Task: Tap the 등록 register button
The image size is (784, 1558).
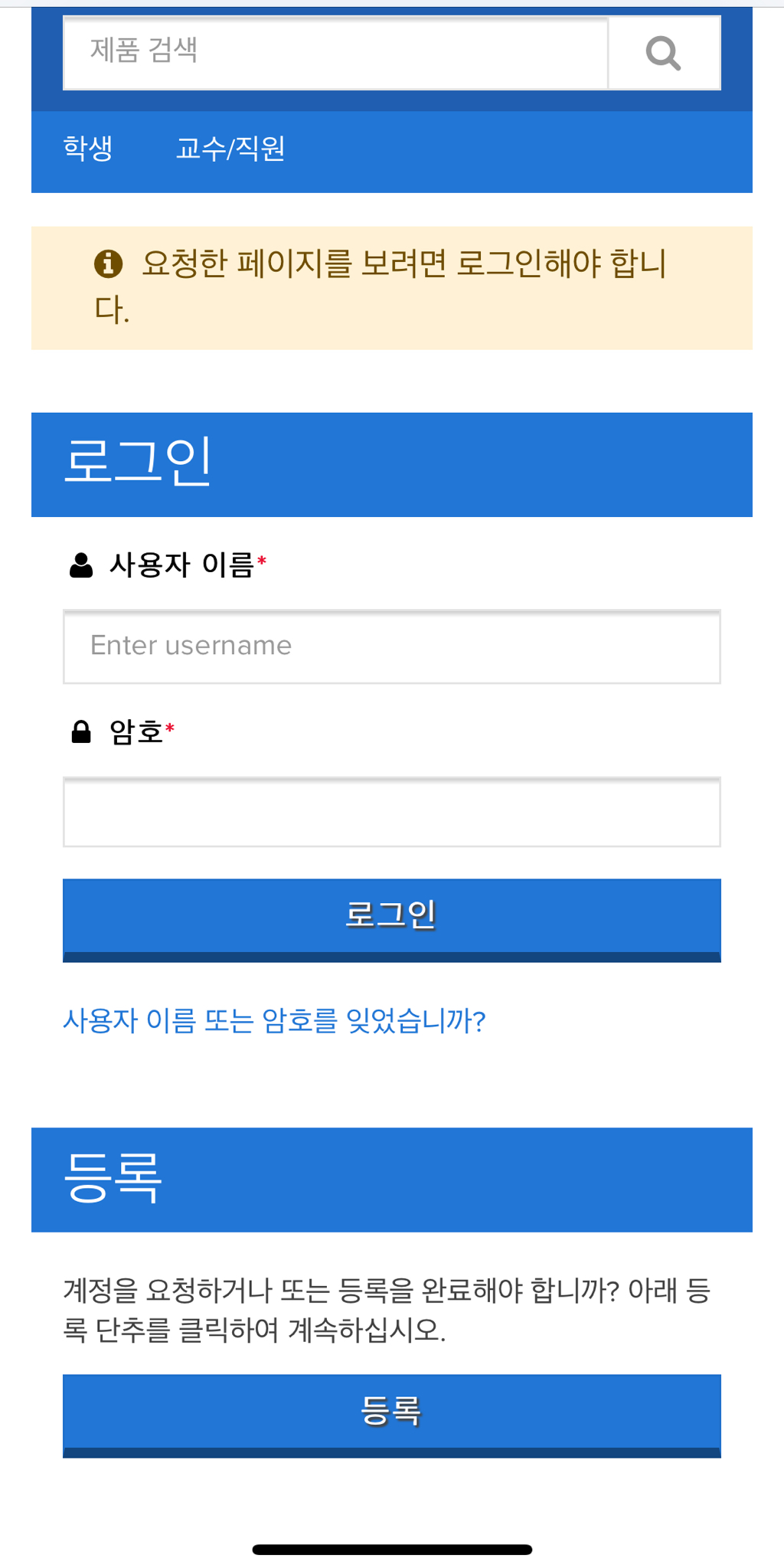Action: 392,1416
